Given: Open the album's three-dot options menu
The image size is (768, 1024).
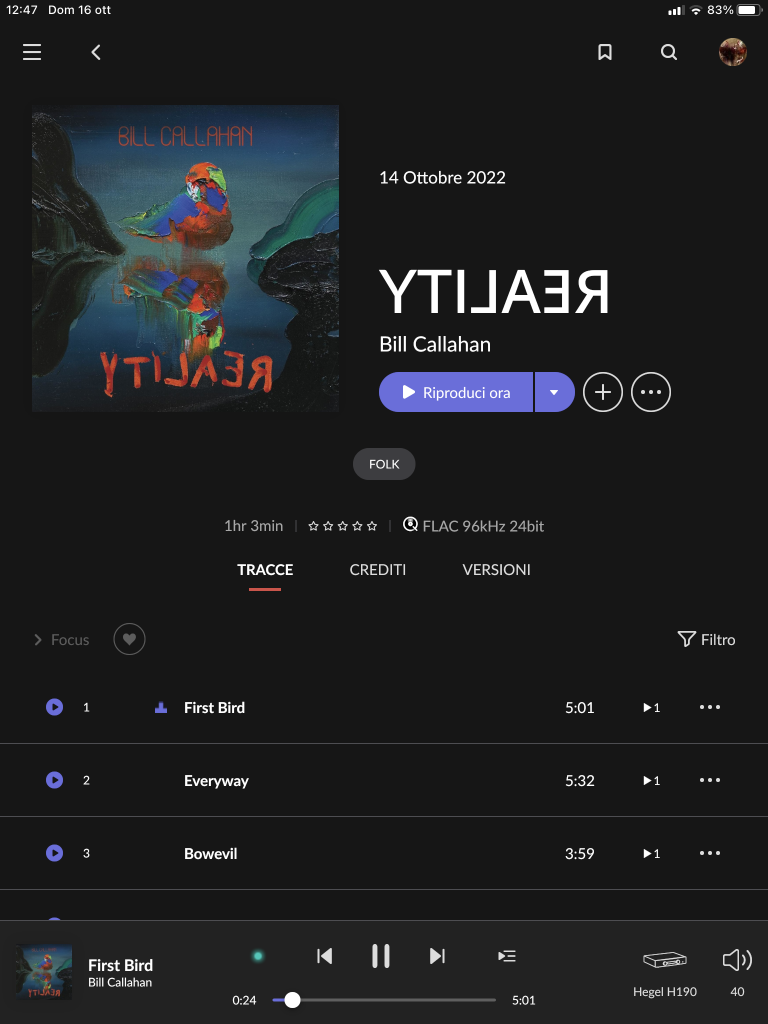Looking at the screenshot, I should point(651,392).
